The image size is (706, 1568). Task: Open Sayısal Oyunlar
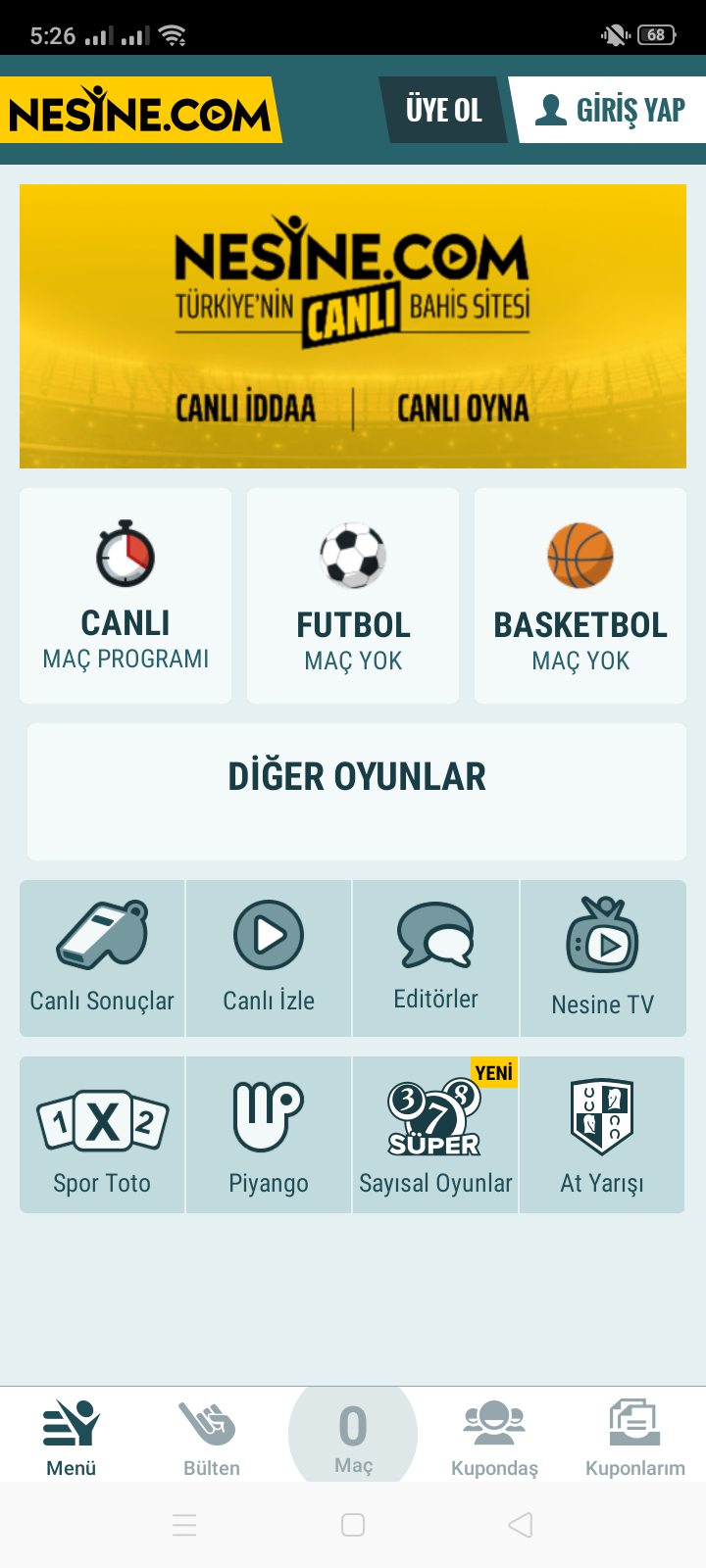point(435,1135)
